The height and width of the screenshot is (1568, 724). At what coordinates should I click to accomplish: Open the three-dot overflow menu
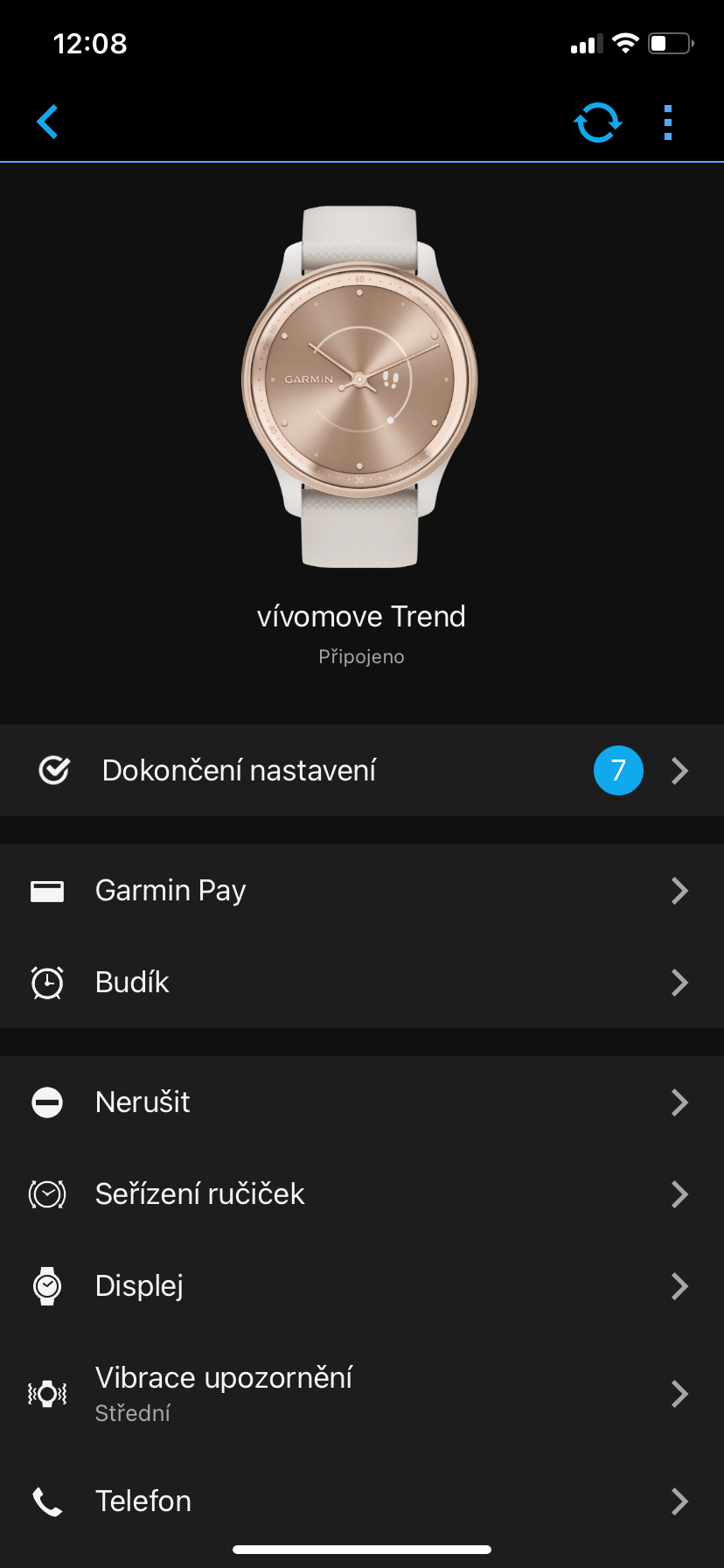click(668, 122)
